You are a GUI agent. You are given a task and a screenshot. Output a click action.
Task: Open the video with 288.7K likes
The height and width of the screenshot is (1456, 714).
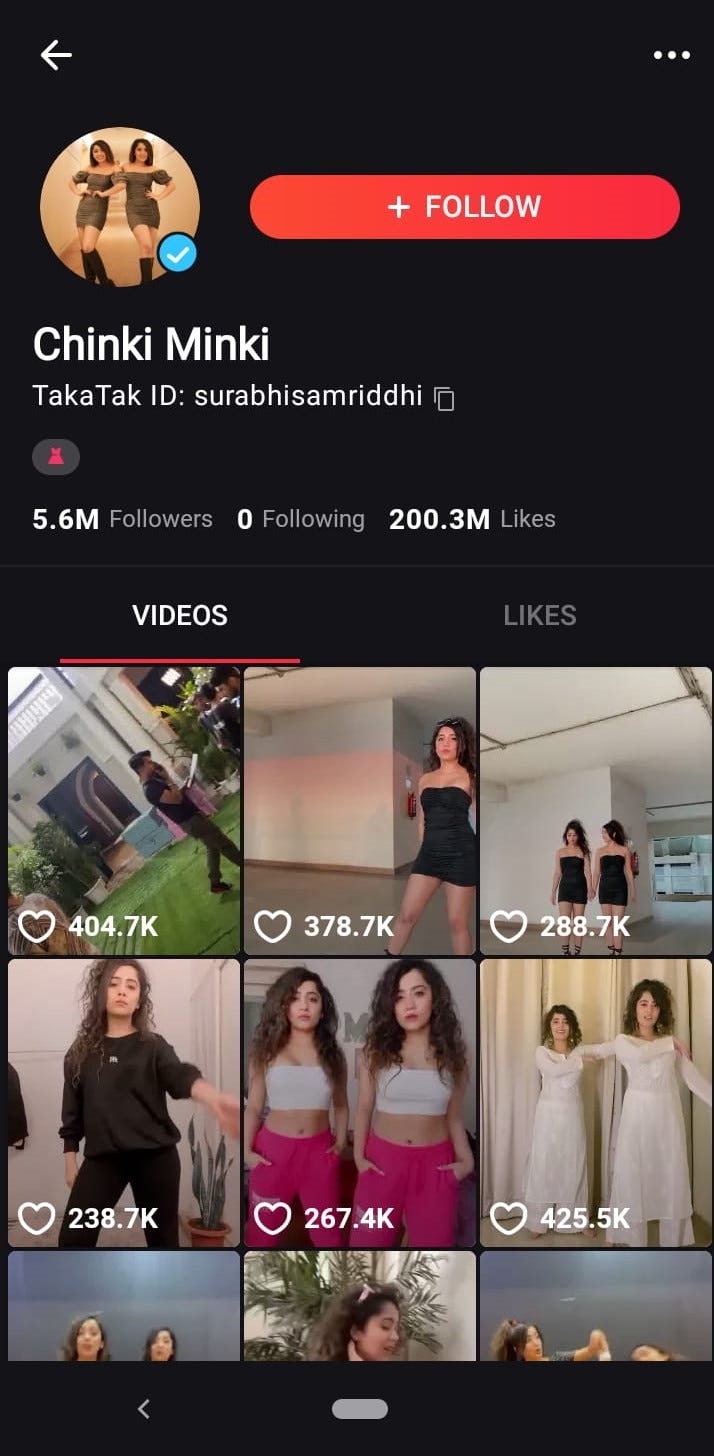pyautogui.click(x=596, y=810)
